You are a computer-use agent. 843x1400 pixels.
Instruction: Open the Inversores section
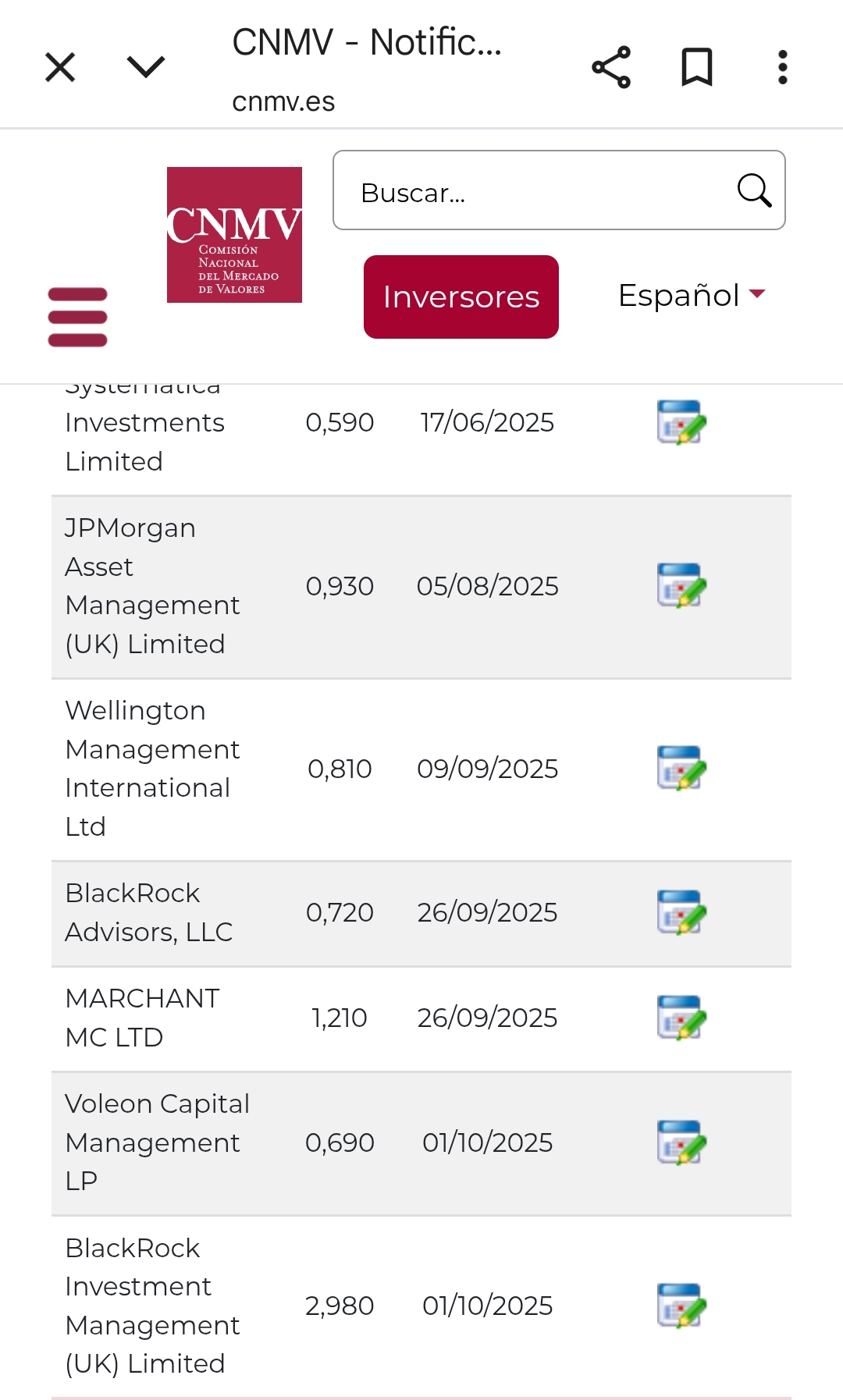click(461, 297)
